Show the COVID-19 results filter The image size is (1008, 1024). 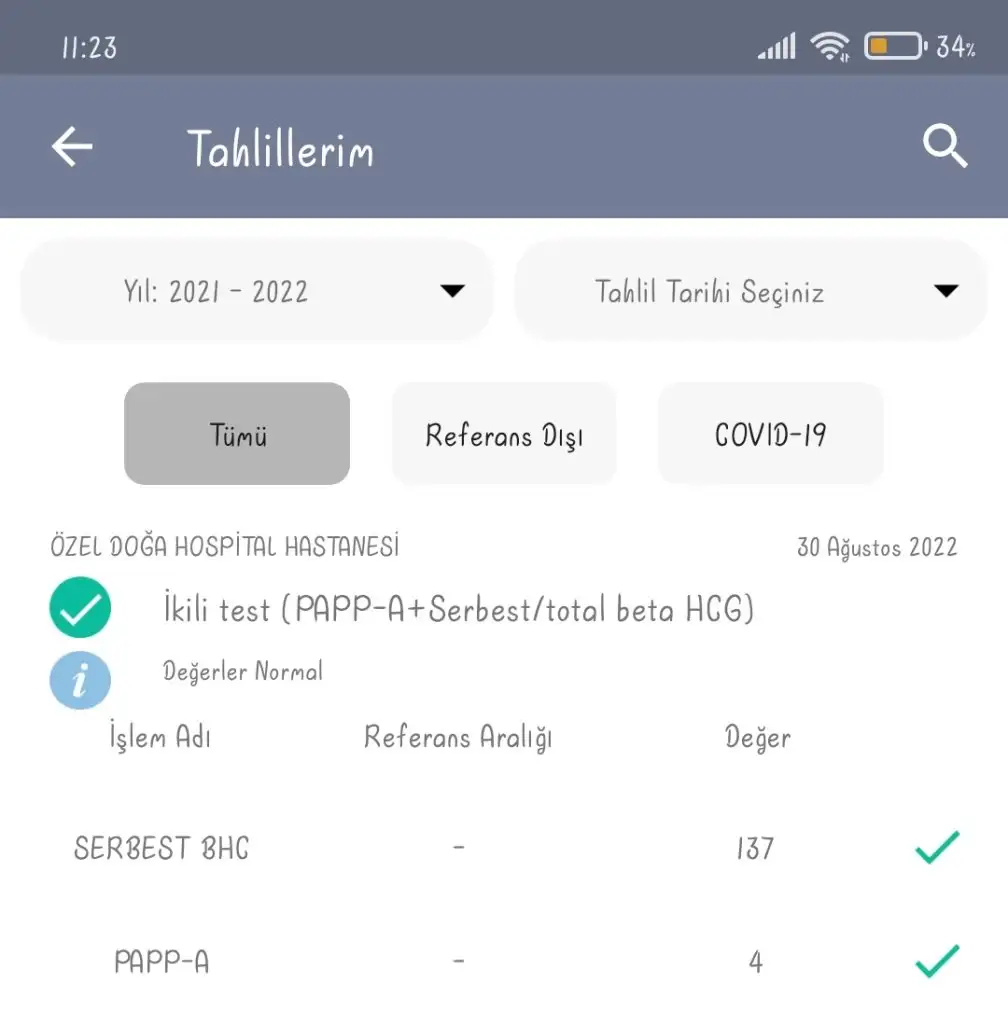coord(770,435)
